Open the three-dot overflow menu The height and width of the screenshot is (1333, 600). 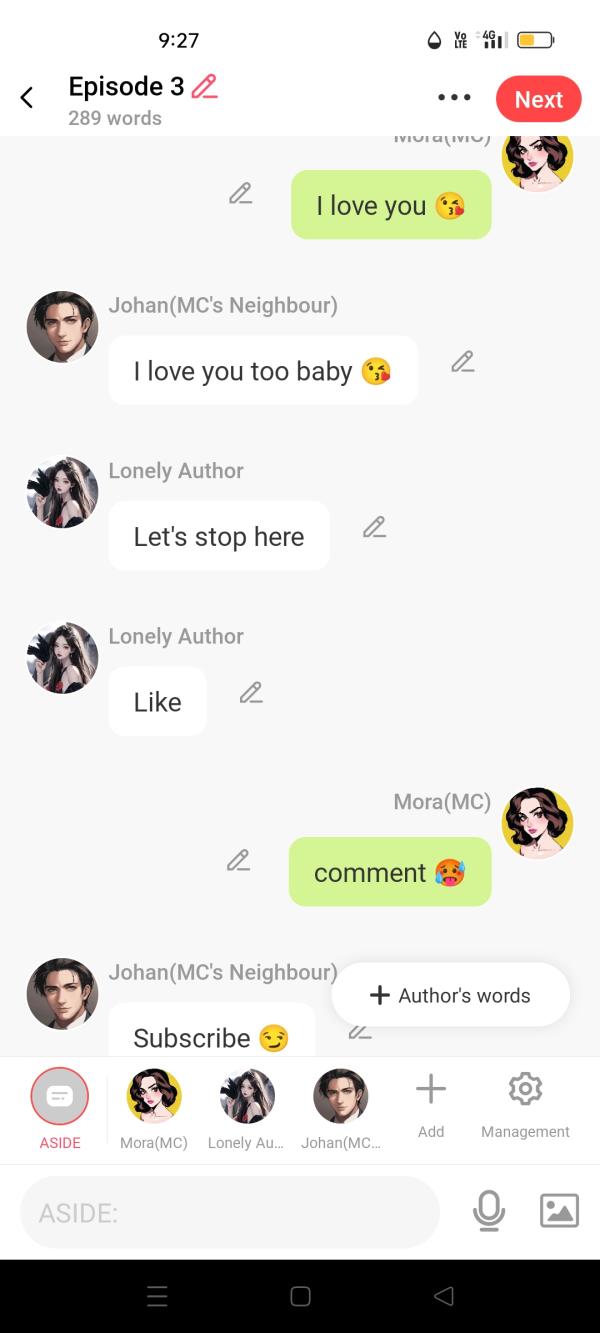tap(454, 98)
